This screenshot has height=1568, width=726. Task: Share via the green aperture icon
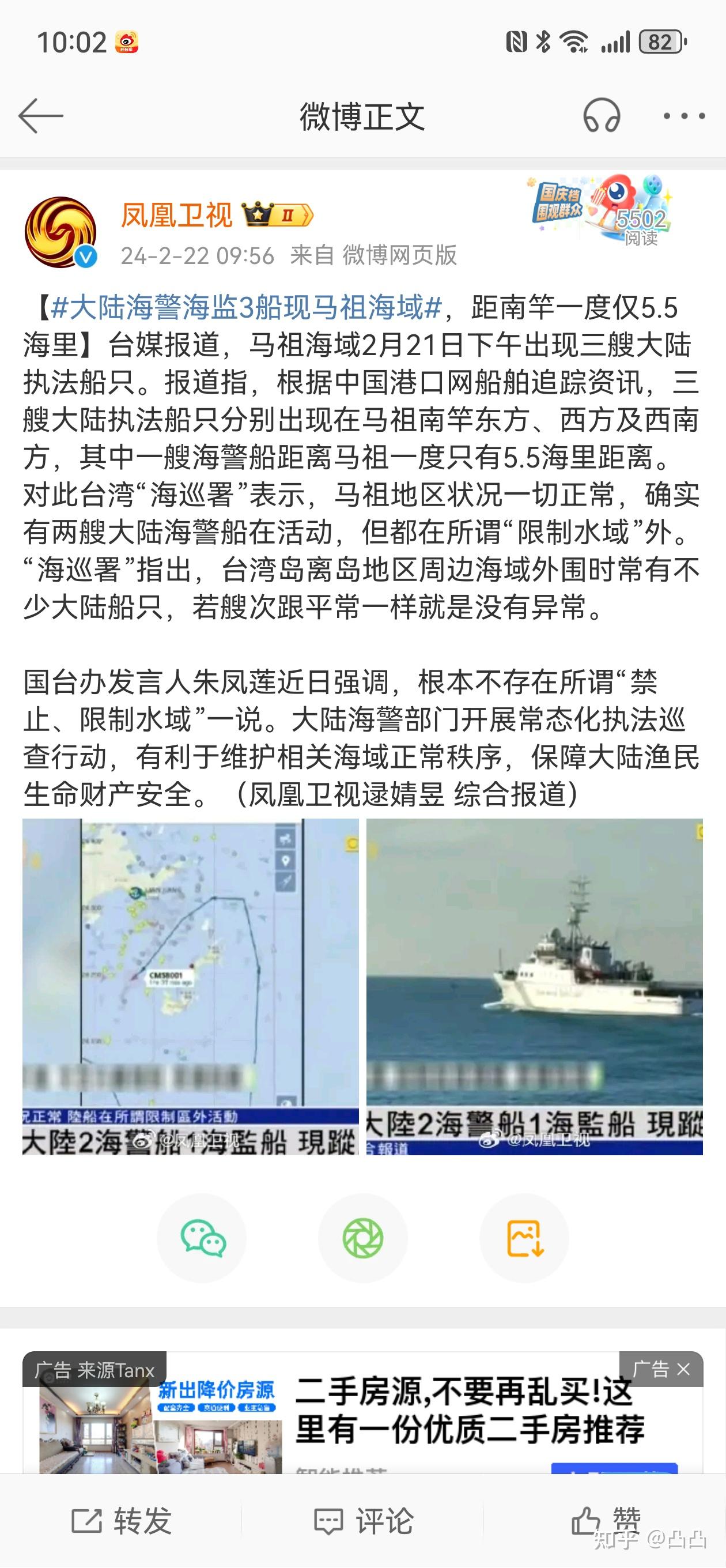[x=362, y=1238]
